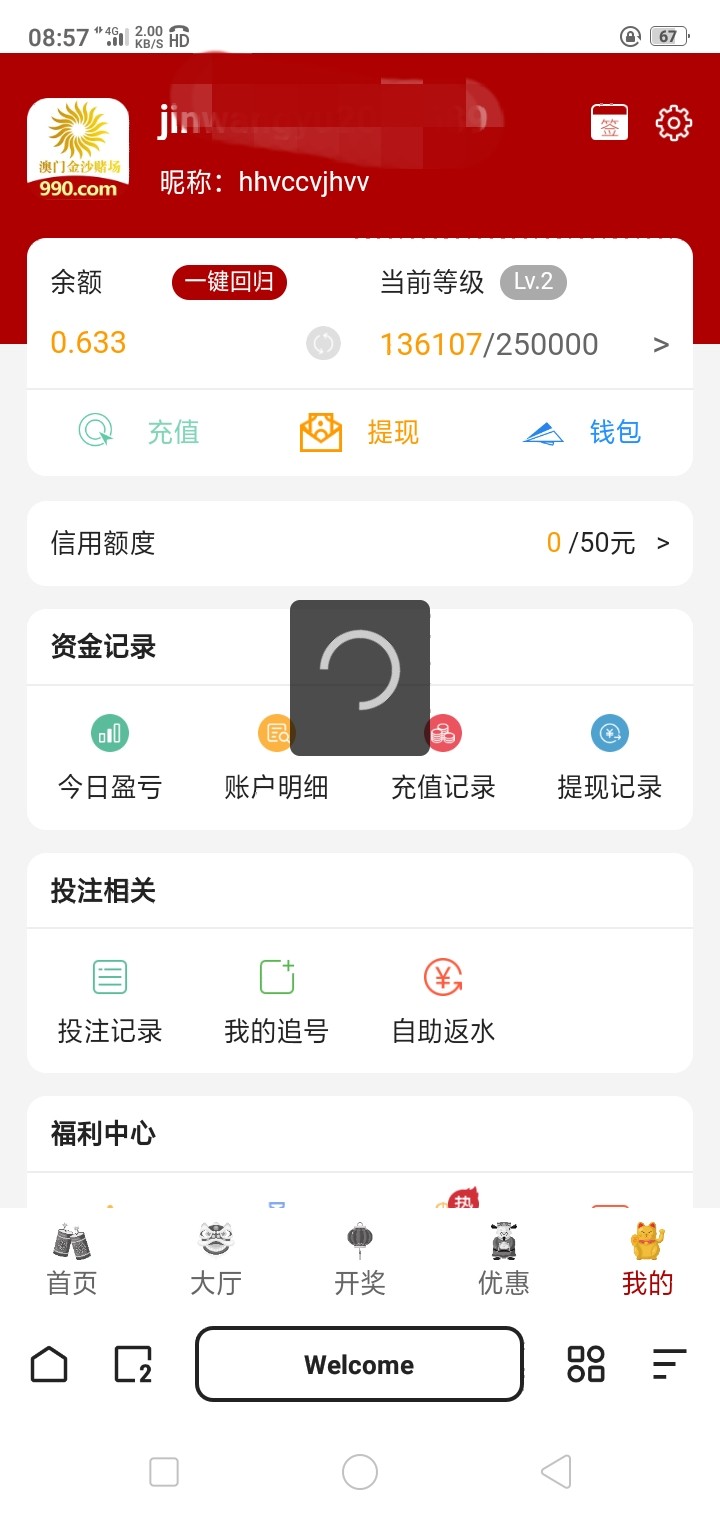This screenshot has height=1520, width=720.
Task: Open the daily sign-in calendar icon
Action: 609,123
